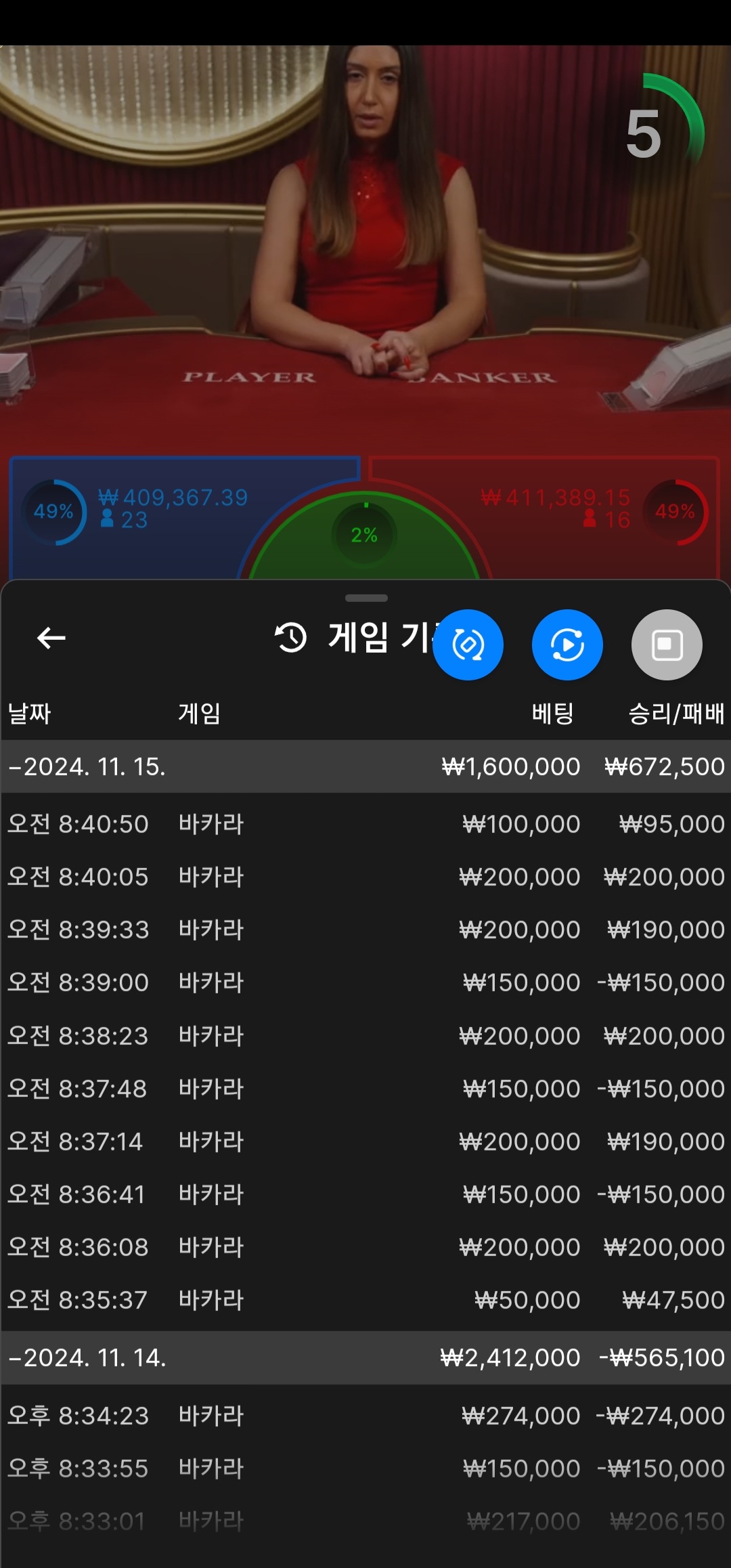
Task: Tap the blue play replay floating button
Action: tap(567, 645)
